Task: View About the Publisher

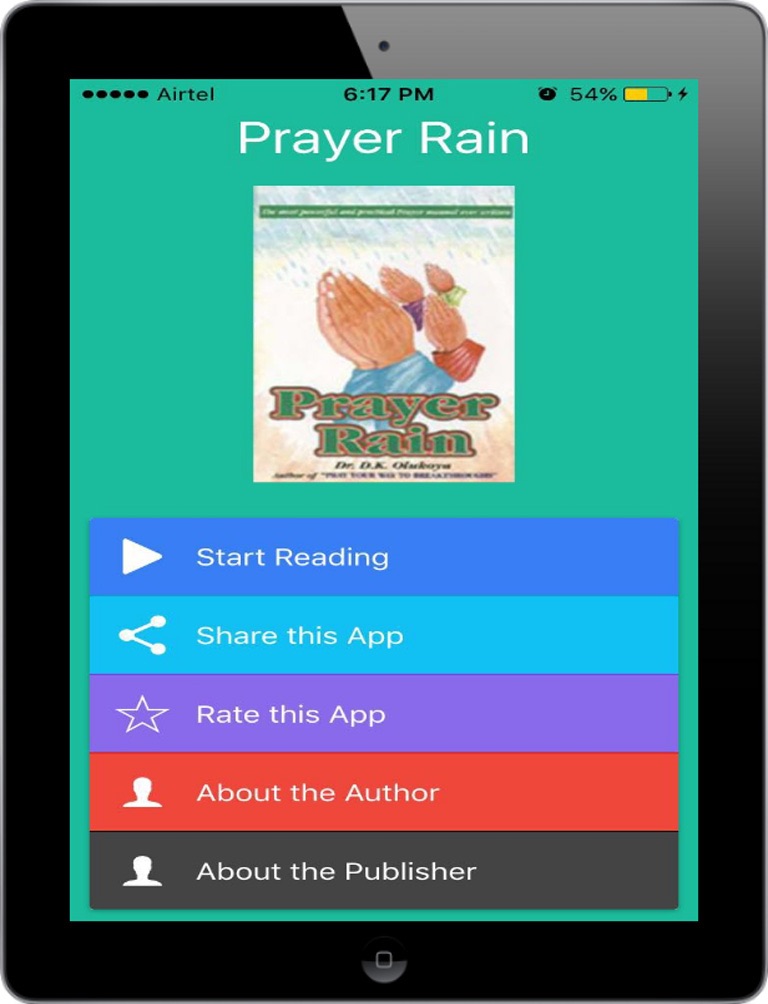Action: pos(384,870)
